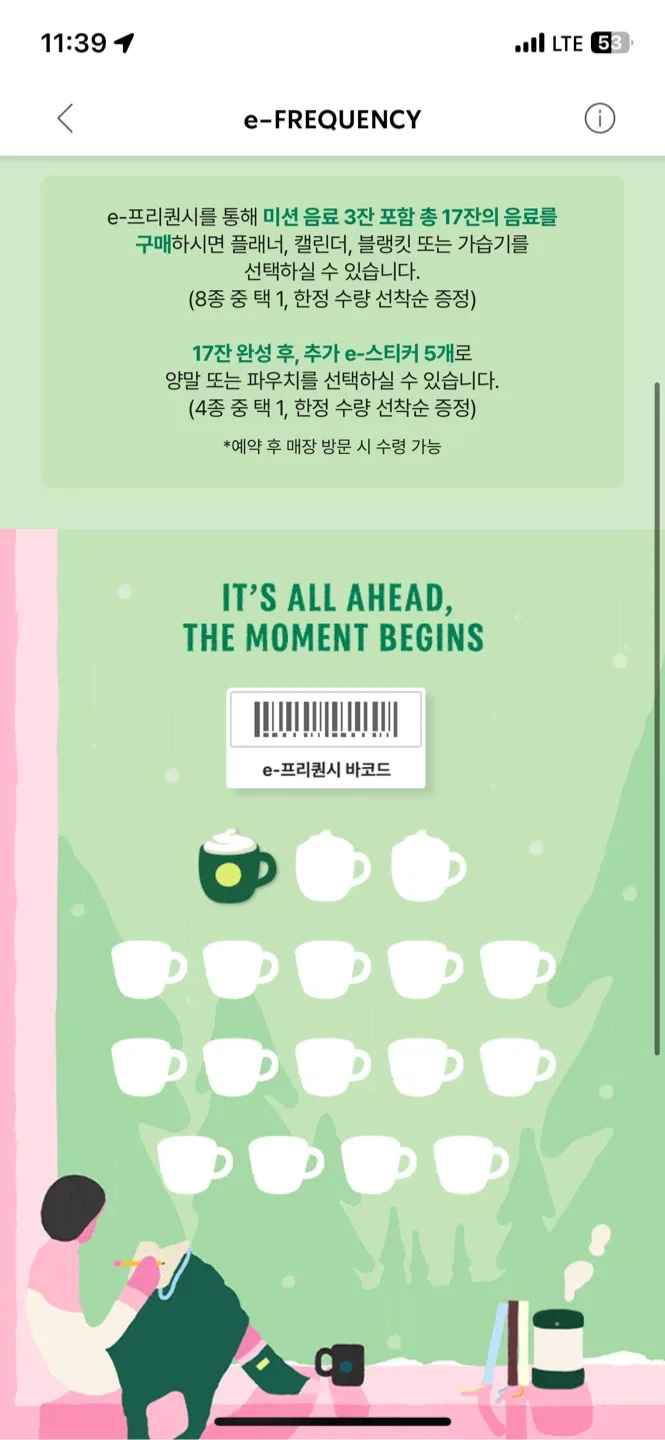The height and width of the screenshot is (1440, 665).
Task: Open the e-프리퀀시 바코드 button
Action: (325, 738)
